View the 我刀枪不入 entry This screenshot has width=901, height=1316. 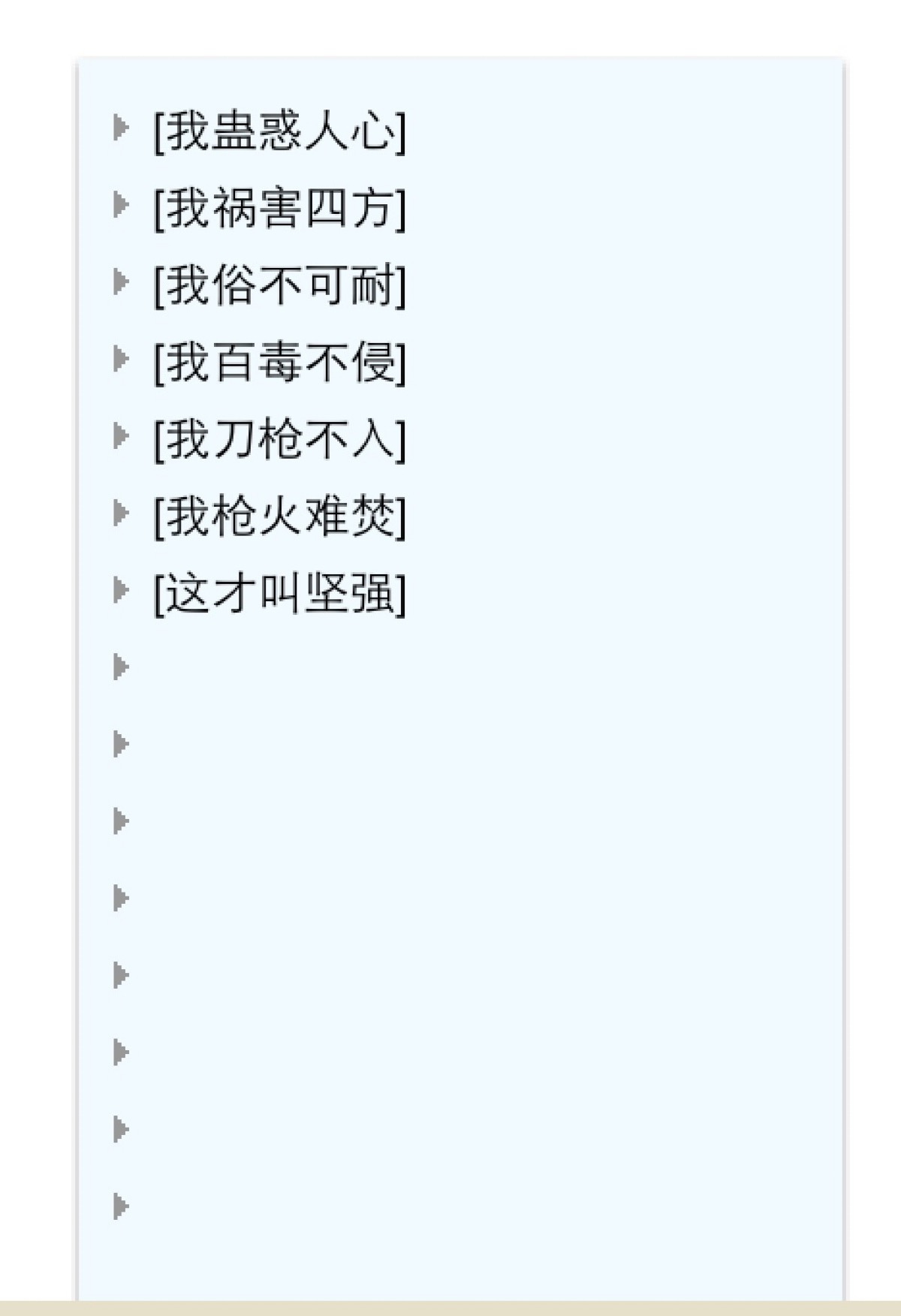pos(279,441)
